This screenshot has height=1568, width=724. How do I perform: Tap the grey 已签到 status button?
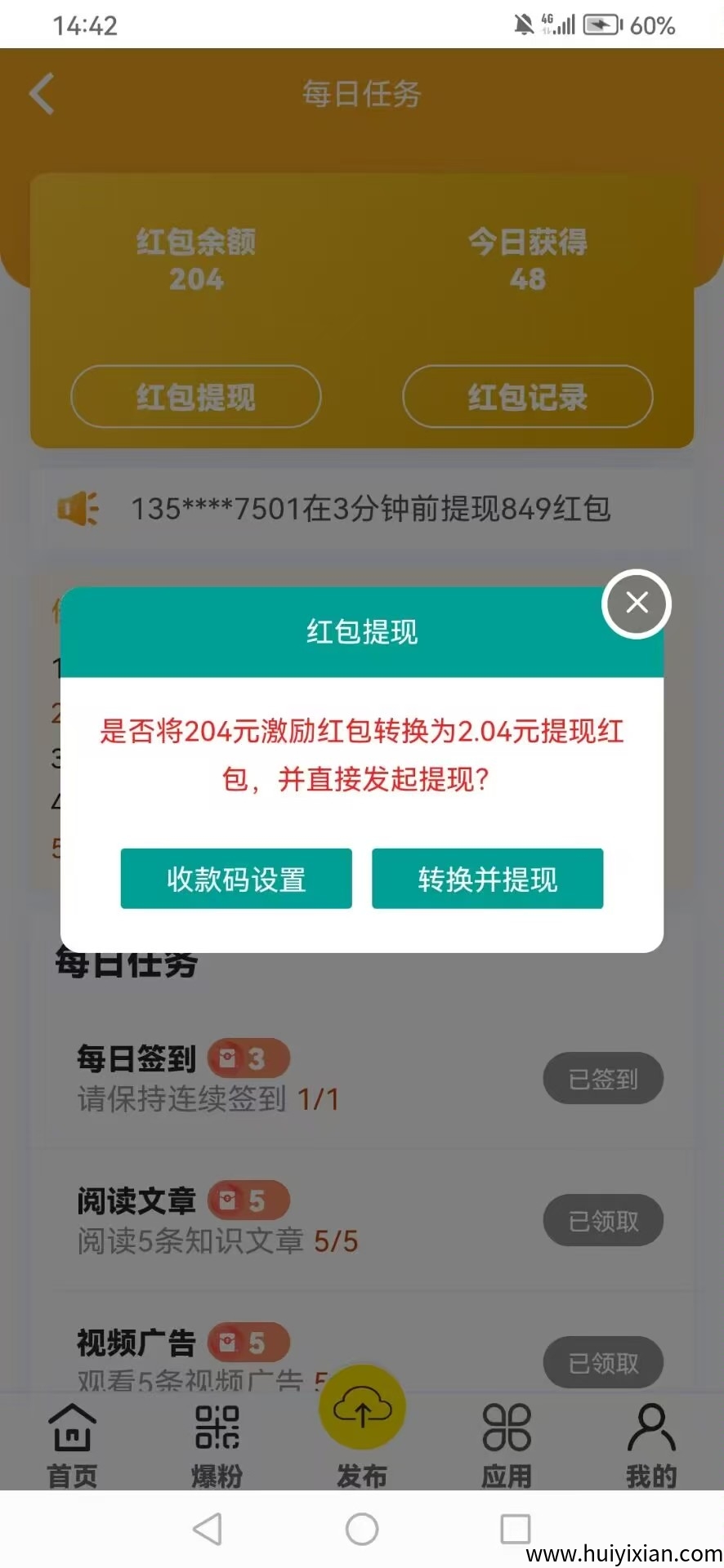(x=603, y=1079)
